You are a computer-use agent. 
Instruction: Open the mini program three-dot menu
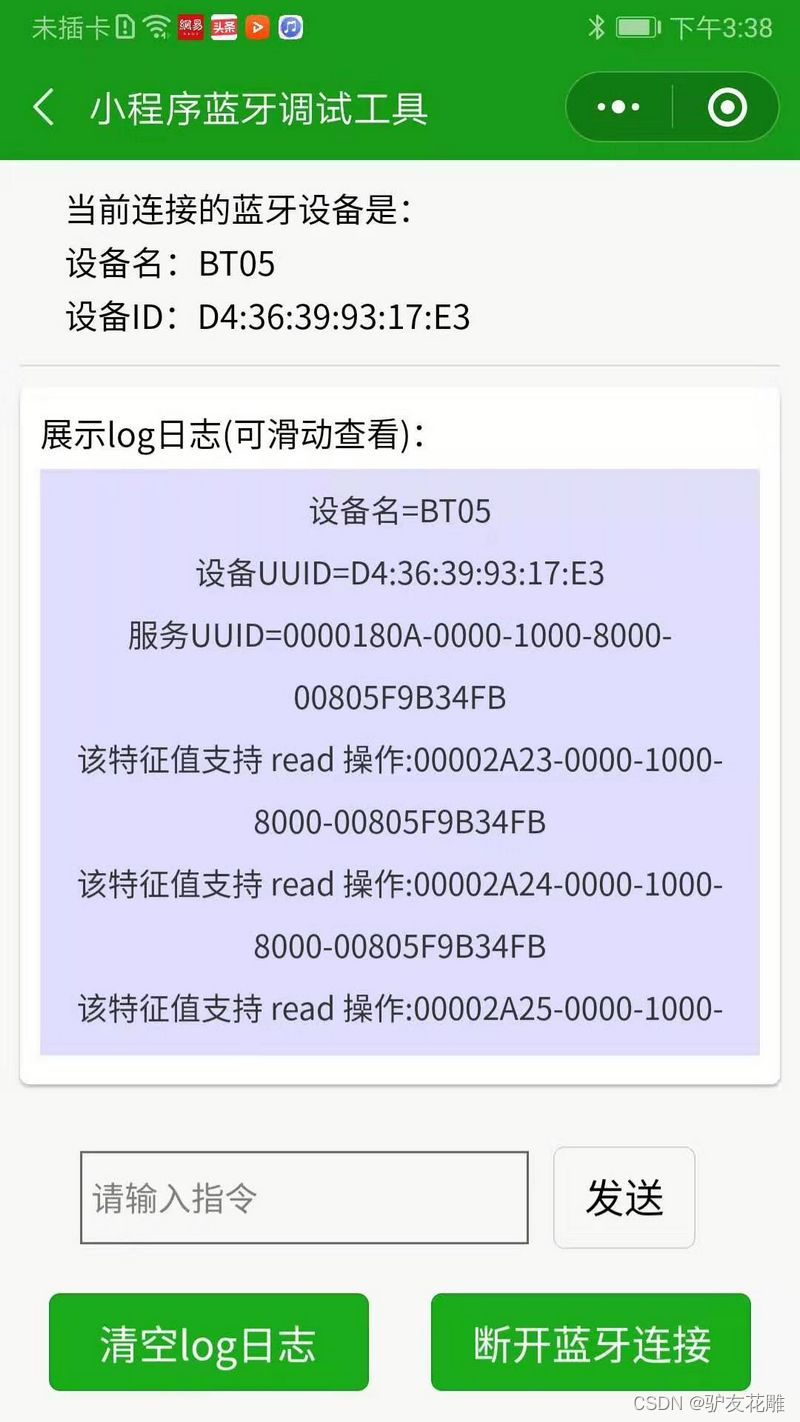coord(619,107)
